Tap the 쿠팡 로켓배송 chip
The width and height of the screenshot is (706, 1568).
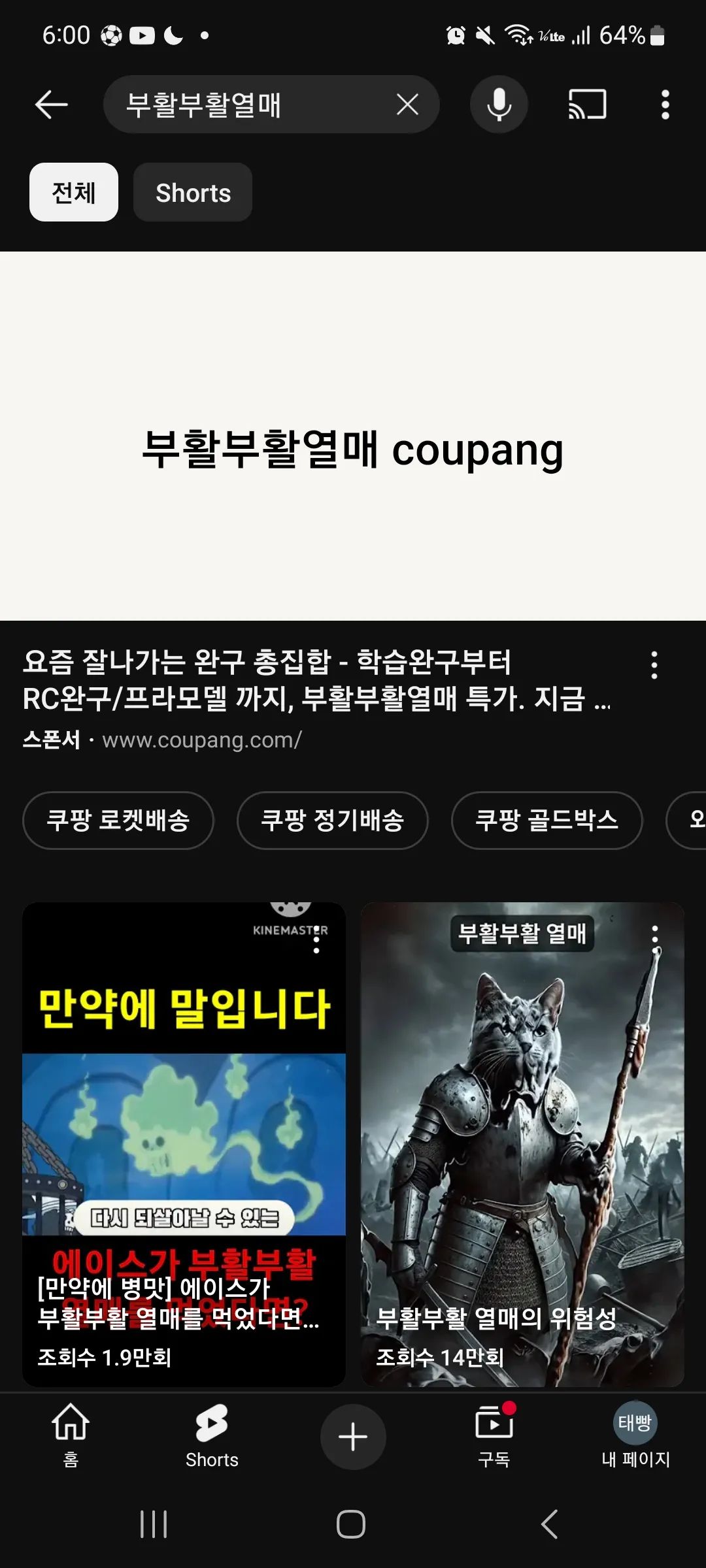click(x=118, y=821)
